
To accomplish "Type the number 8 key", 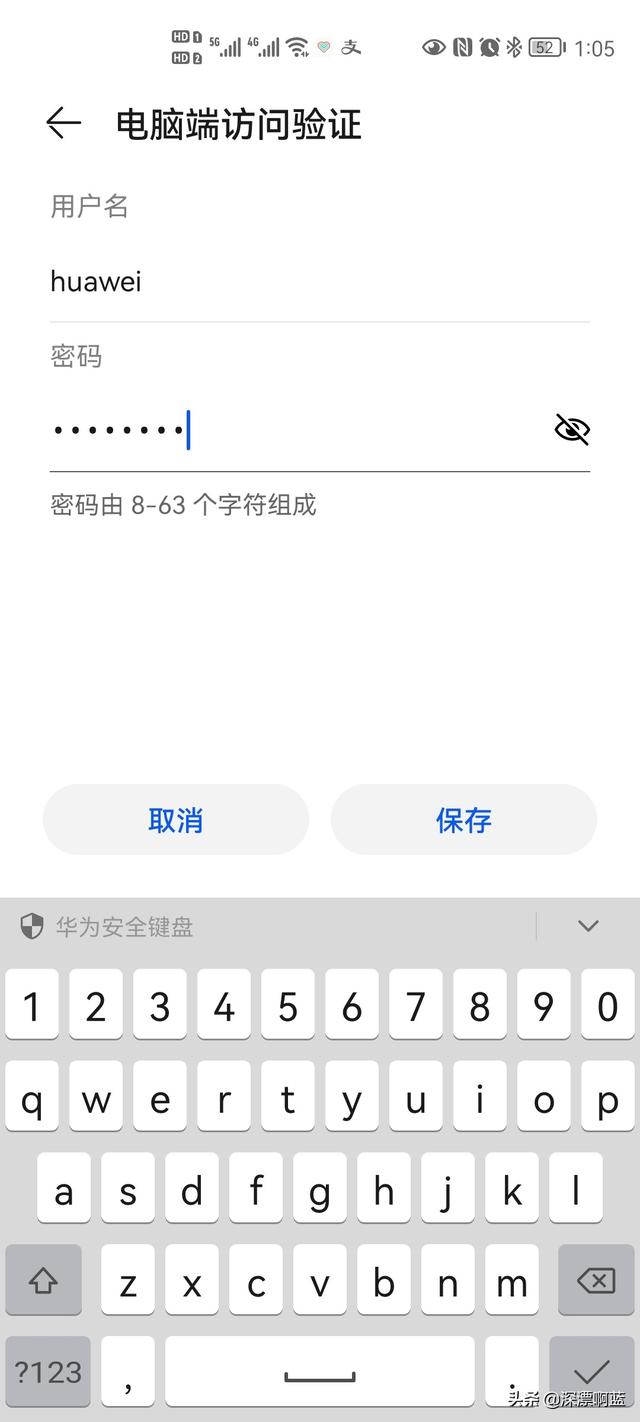I will [x=480, y=1005].
